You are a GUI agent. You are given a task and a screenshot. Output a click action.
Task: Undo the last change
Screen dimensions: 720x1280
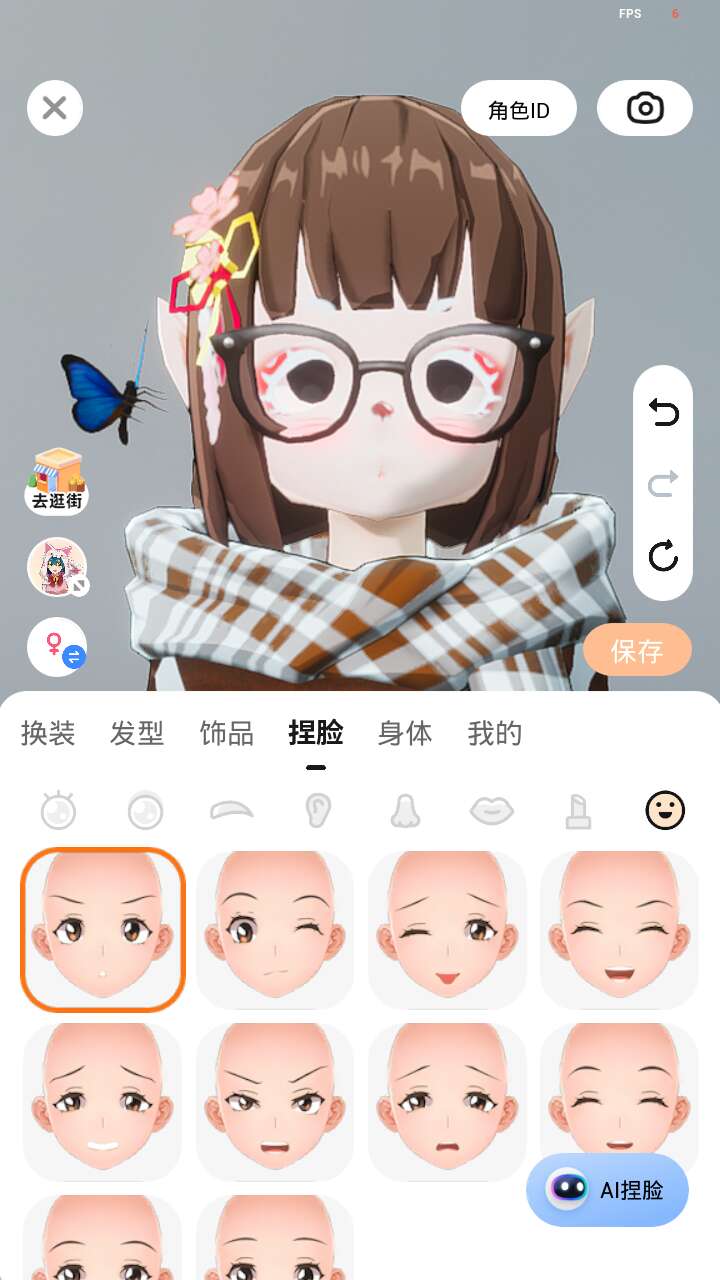tap(663, 412)
